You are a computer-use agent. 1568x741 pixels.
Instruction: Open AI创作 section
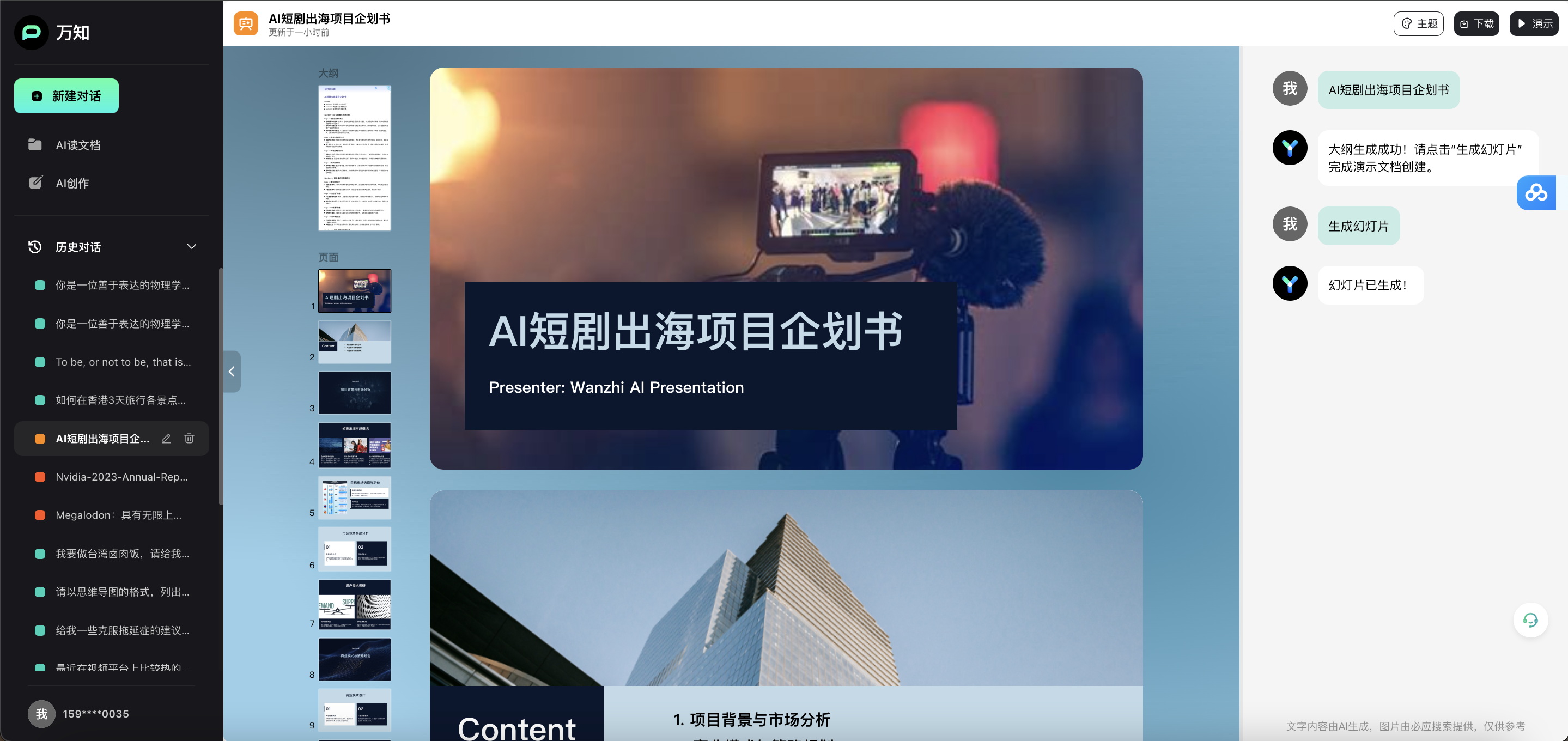(72, 183)
